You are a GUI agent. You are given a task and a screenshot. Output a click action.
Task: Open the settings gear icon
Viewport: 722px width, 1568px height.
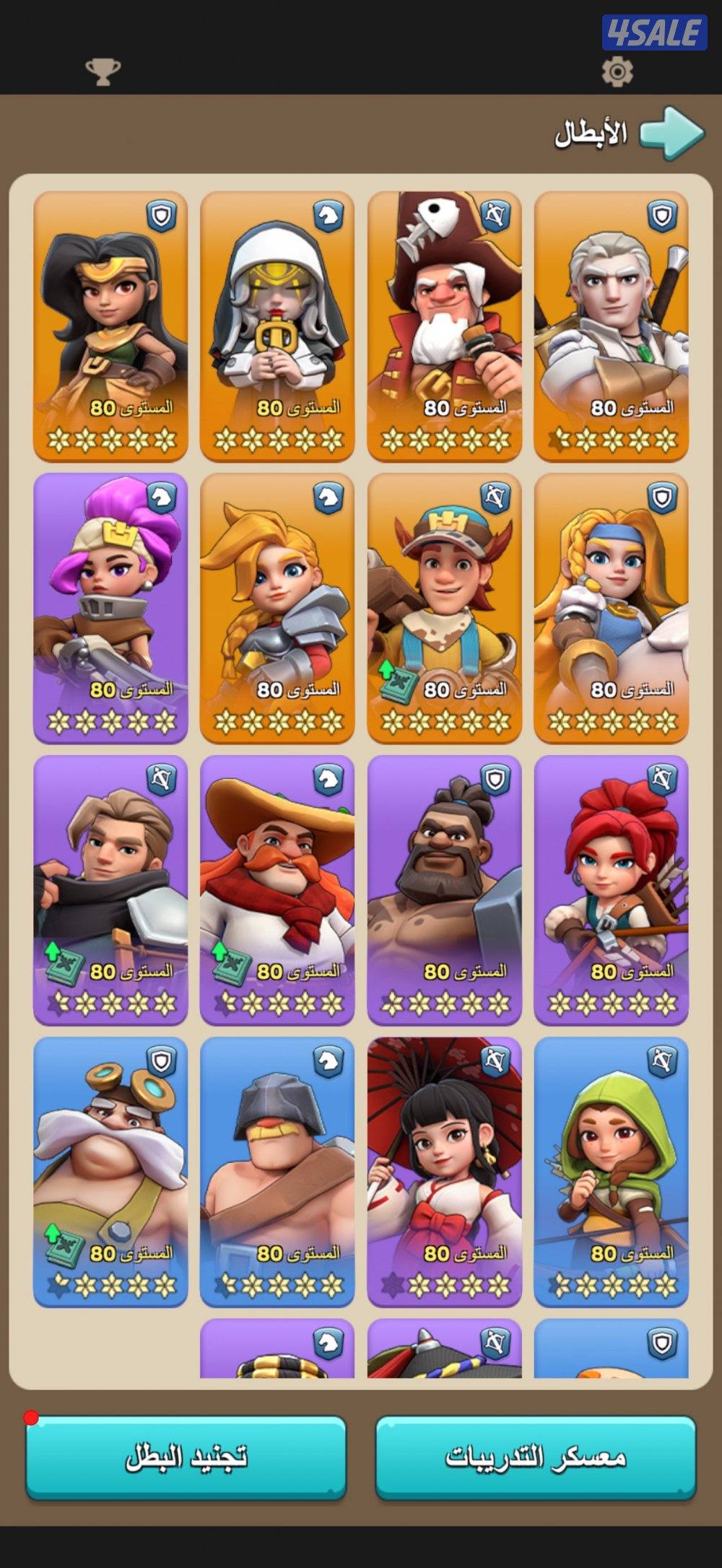pos(617,71)
